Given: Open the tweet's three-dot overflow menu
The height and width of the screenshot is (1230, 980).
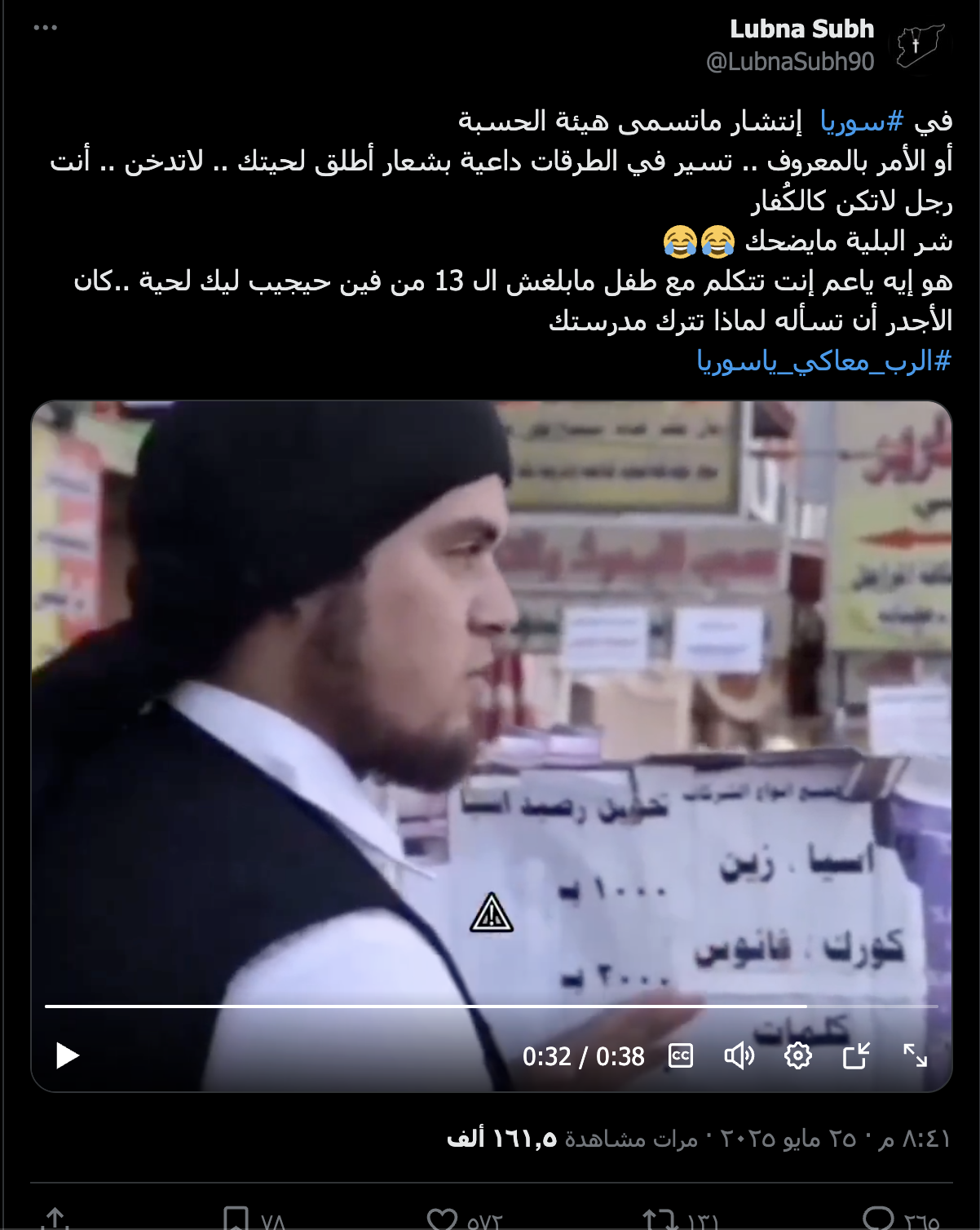Looking at the screenshot, I should 45,28.
